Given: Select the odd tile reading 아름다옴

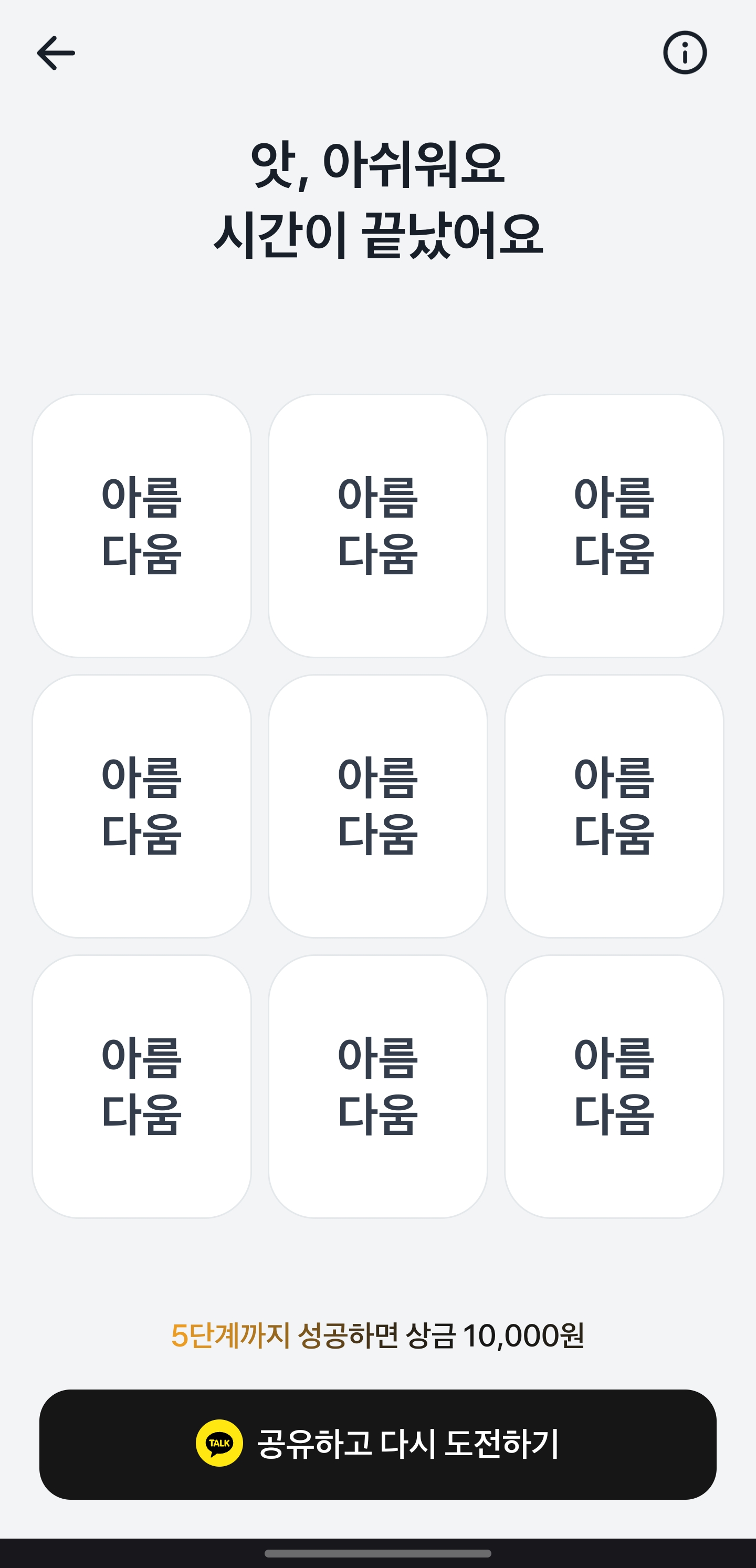Looking at the screenshot, I should [x=614, y=1086].
